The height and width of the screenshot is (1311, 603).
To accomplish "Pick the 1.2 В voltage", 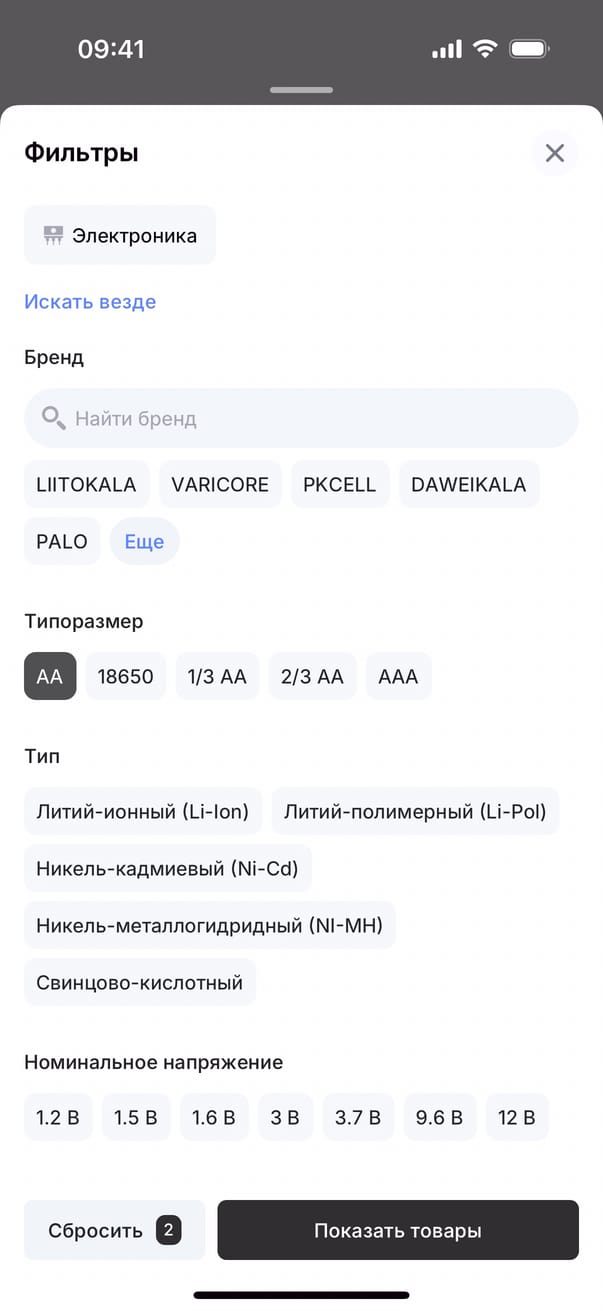I will (58, 1118).
